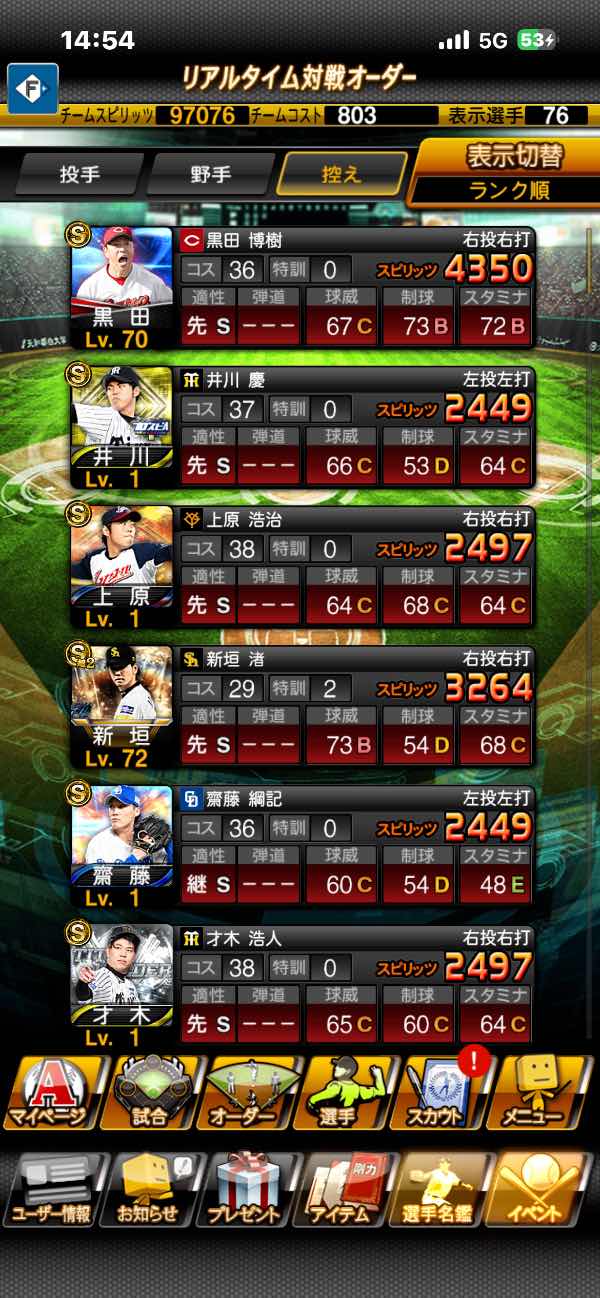Switch to the 投手 tab
Image resolution: width=600 pixels, height=1298 pixels.
tap(80, 174)
